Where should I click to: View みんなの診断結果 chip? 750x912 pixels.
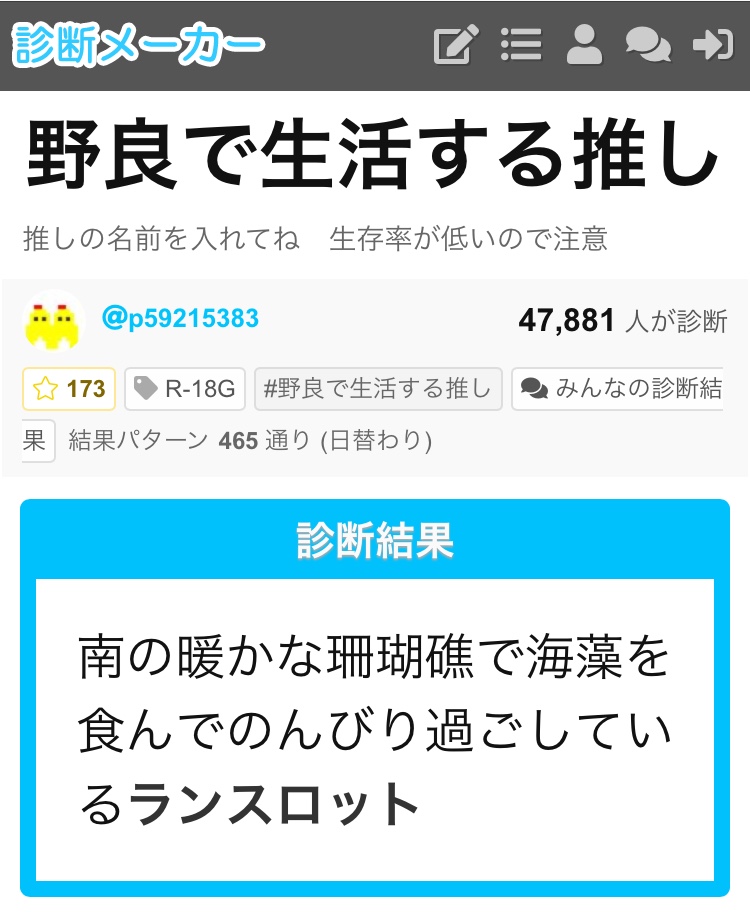pos(622,389)
